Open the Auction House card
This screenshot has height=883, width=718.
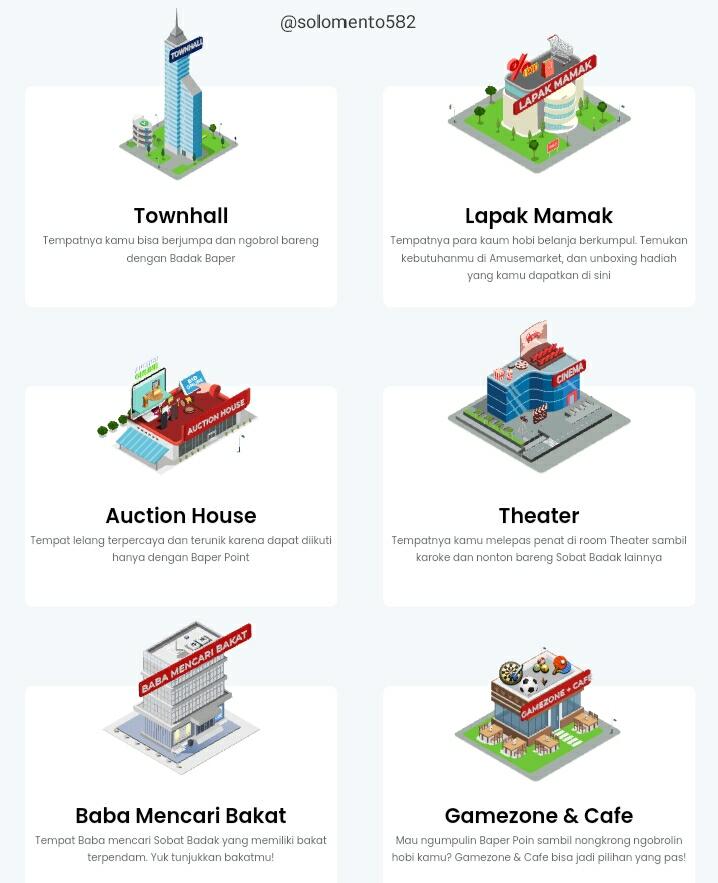click(181, 516)
